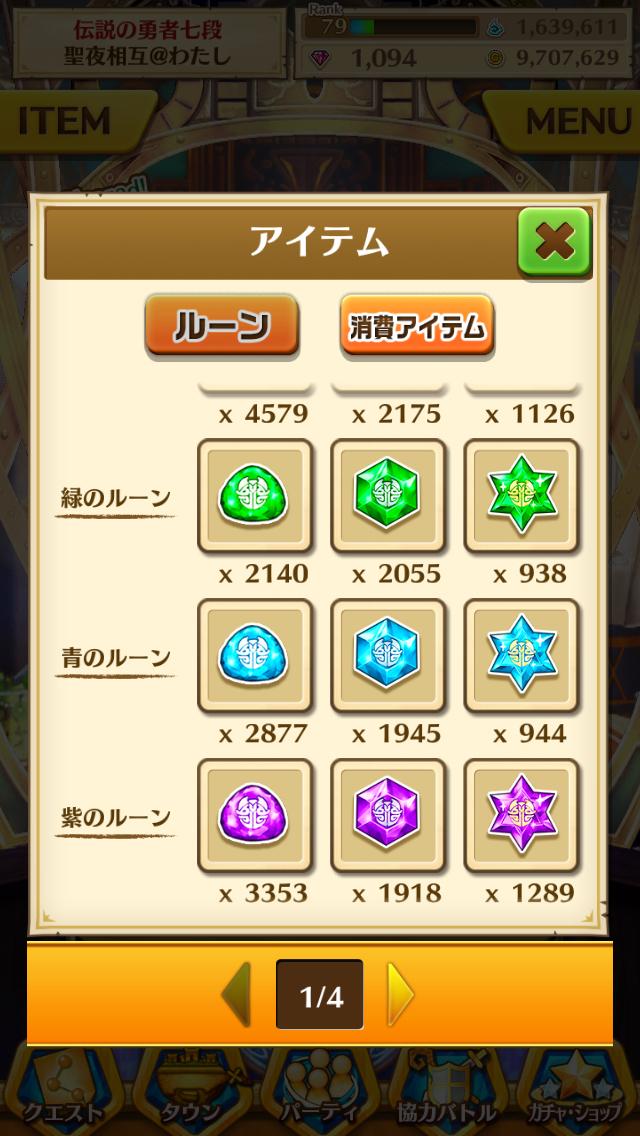Viewport: 640px width, 1136px height.
Task: Open the ガチャ・ショップ tab
Action: 577,1094
